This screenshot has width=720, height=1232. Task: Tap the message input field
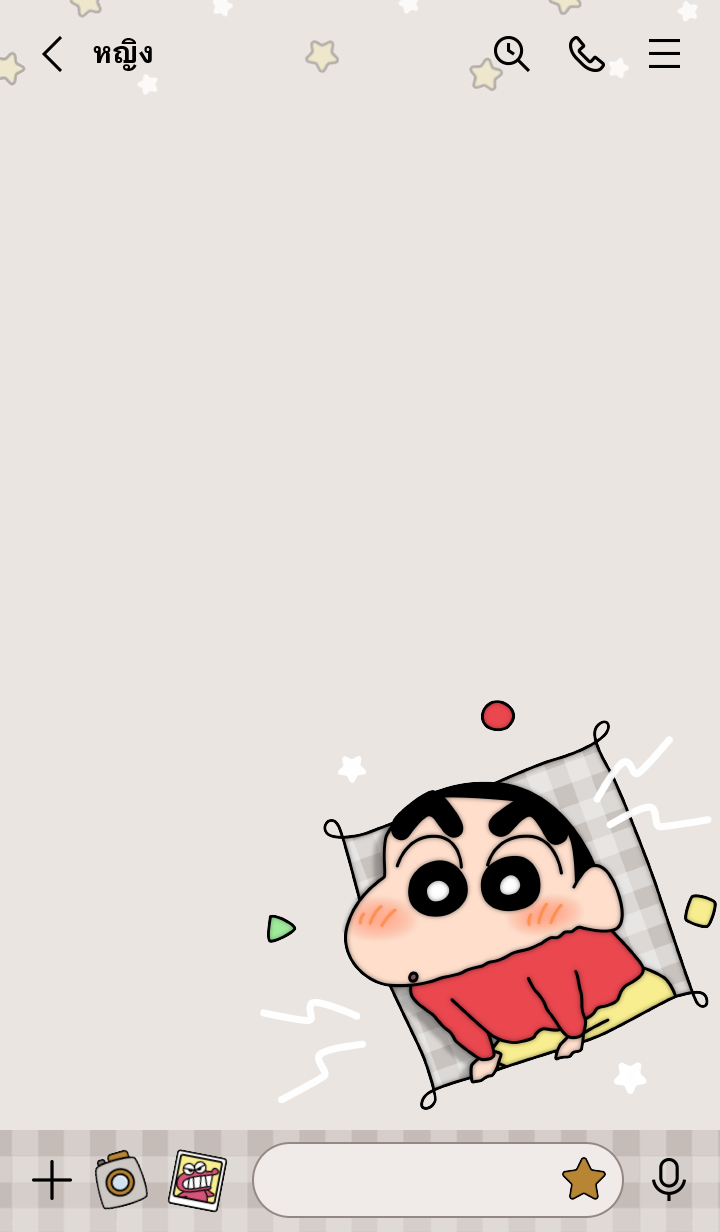[x=405, y=1180]
